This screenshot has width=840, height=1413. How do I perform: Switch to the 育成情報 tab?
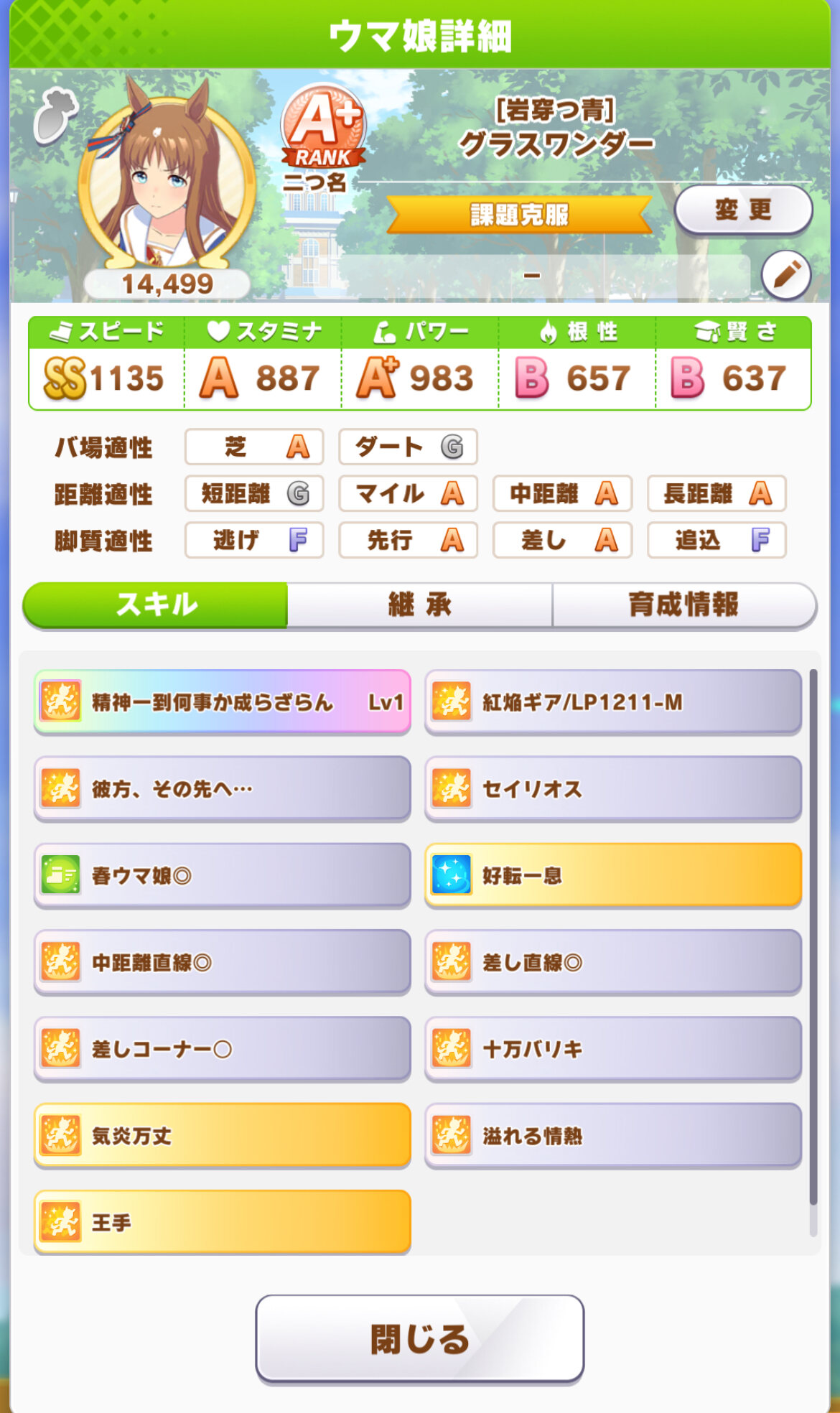pos(683,605)
